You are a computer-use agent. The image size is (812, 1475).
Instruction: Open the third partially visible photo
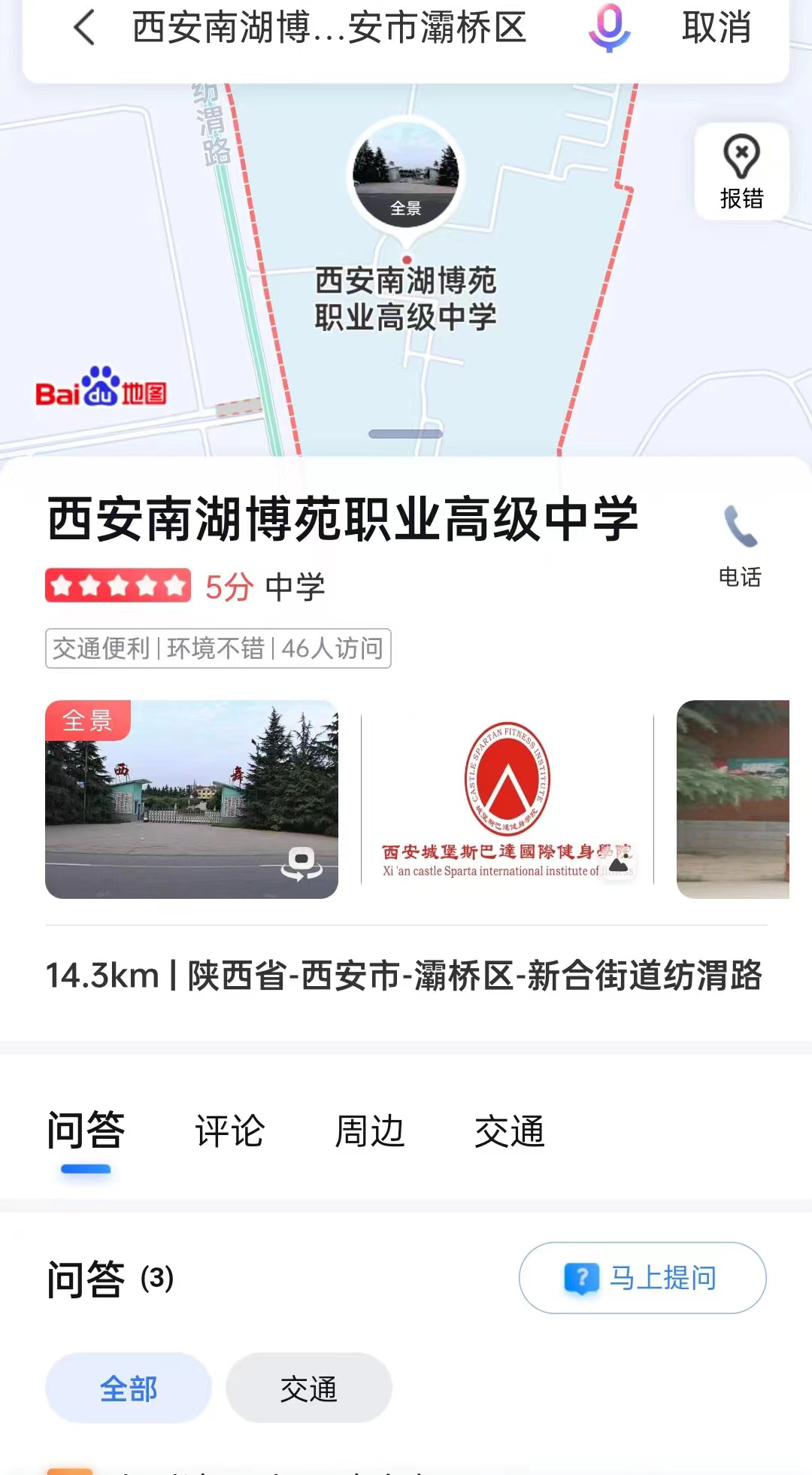point(732,799)
